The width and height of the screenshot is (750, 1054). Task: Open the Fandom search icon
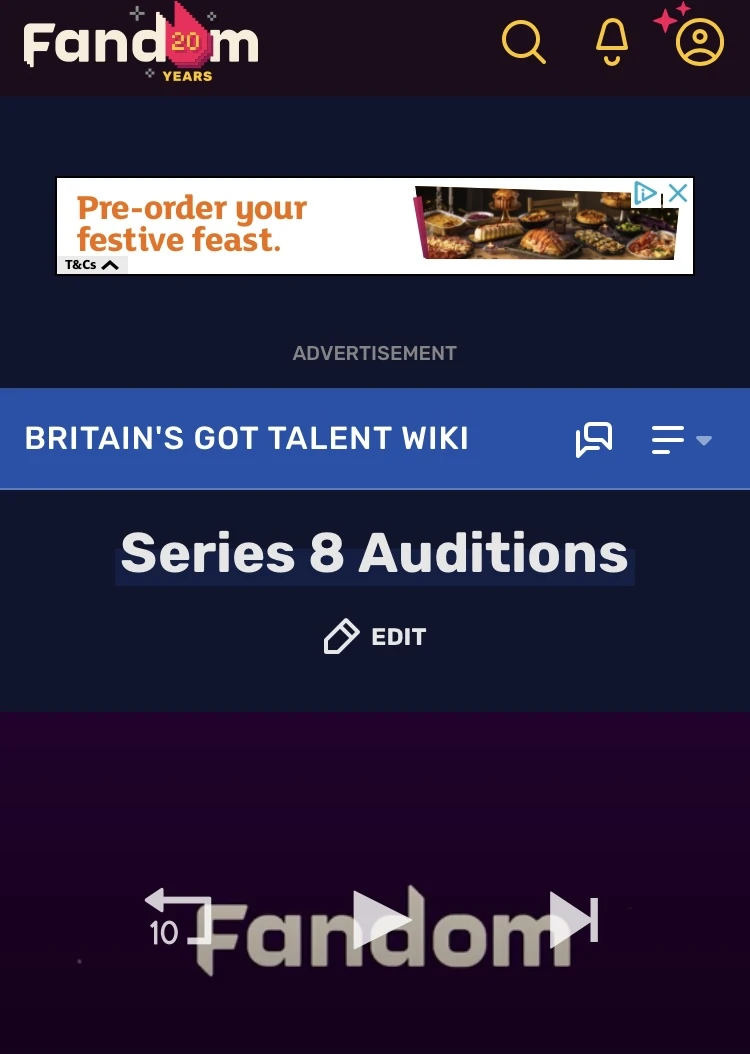coord(523,43)
